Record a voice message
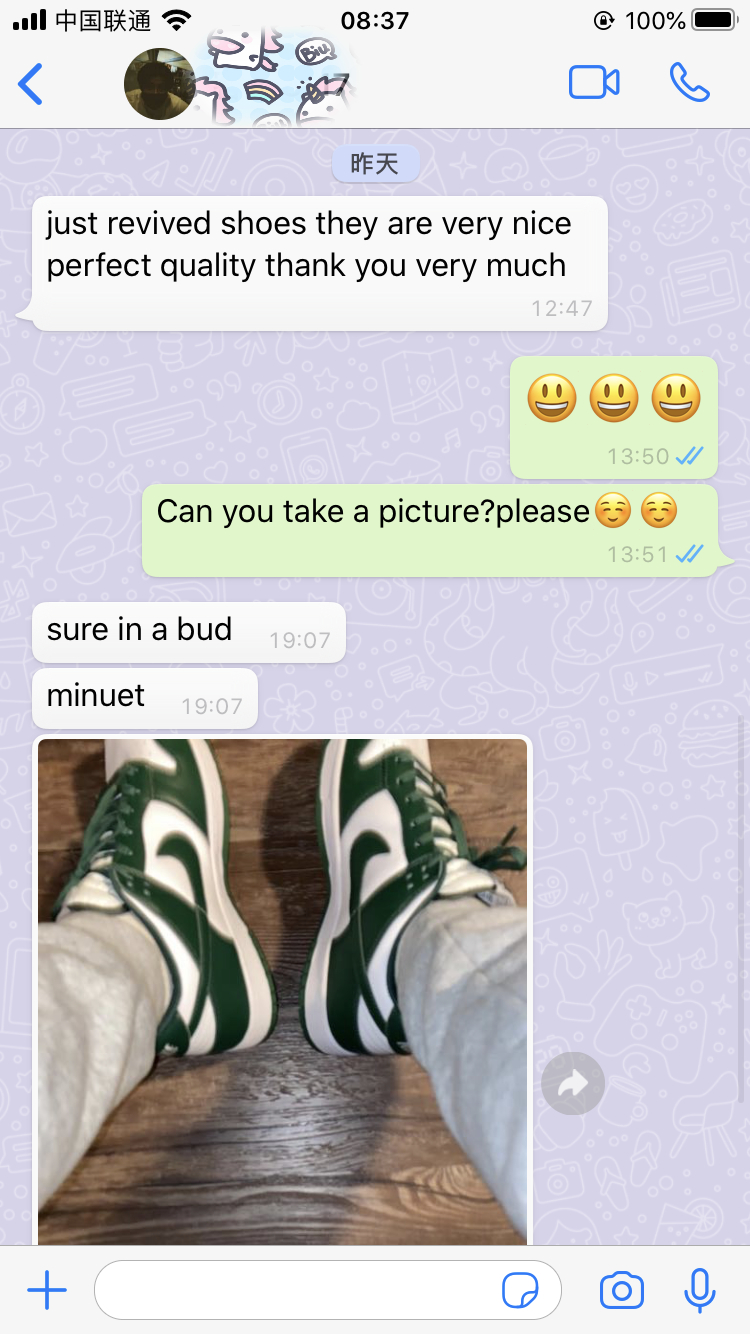Screen dimensions: 750x1334 click(699, 1290)
